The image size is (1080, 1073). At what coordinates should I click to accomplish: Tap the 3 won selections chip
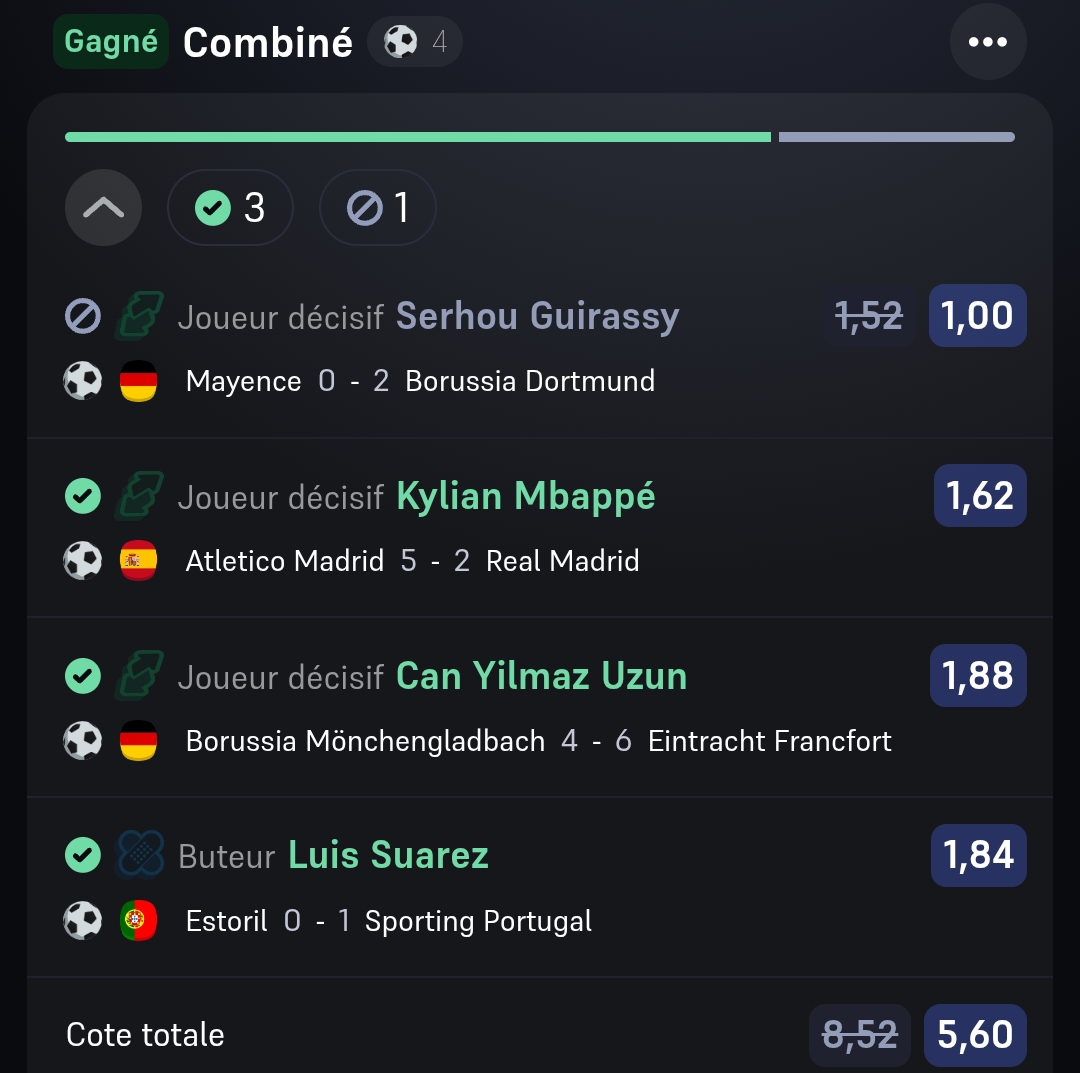click(x=230, y=208)
